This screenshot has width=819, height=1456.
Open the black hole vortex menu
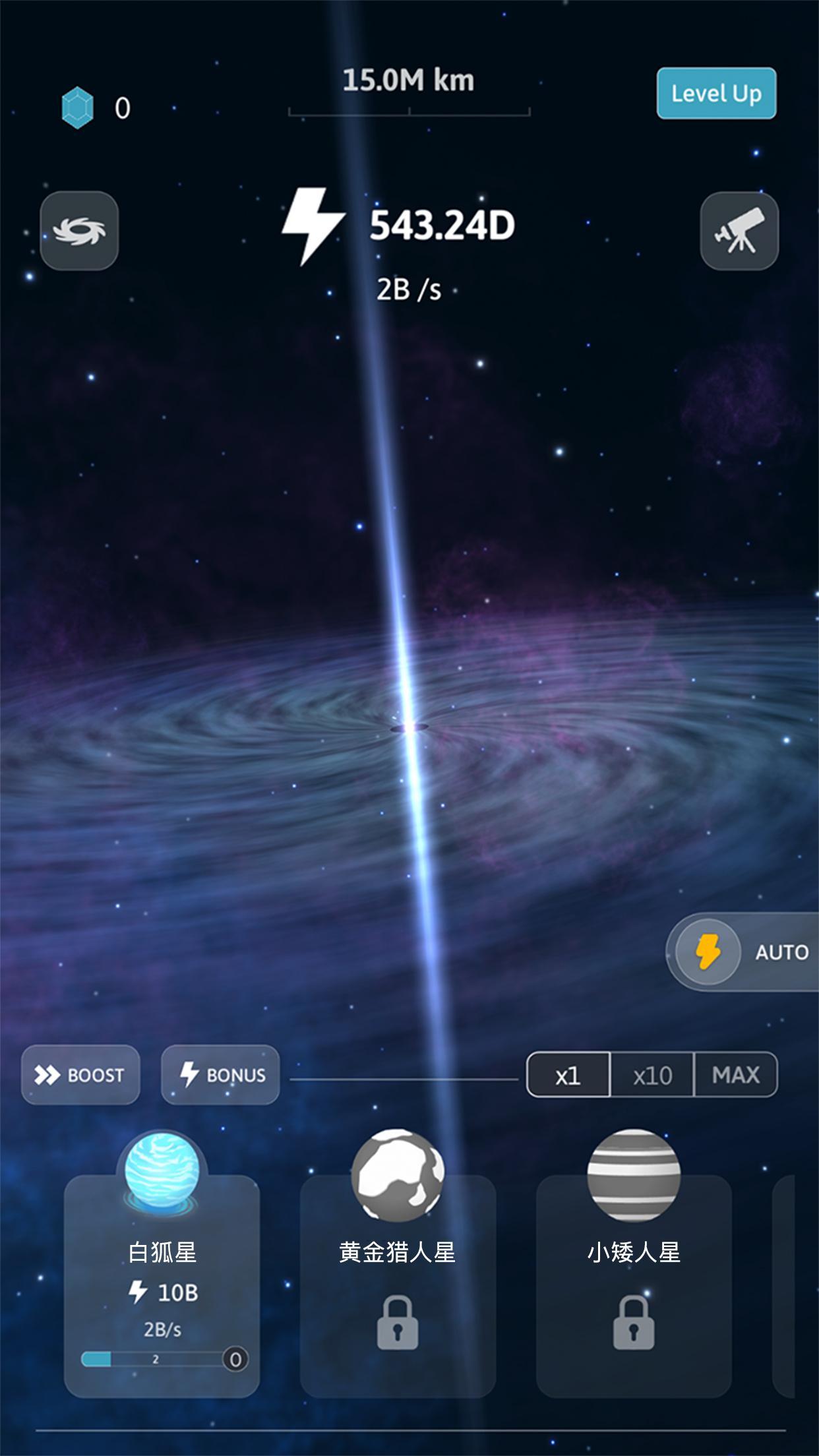pos(78,231)
